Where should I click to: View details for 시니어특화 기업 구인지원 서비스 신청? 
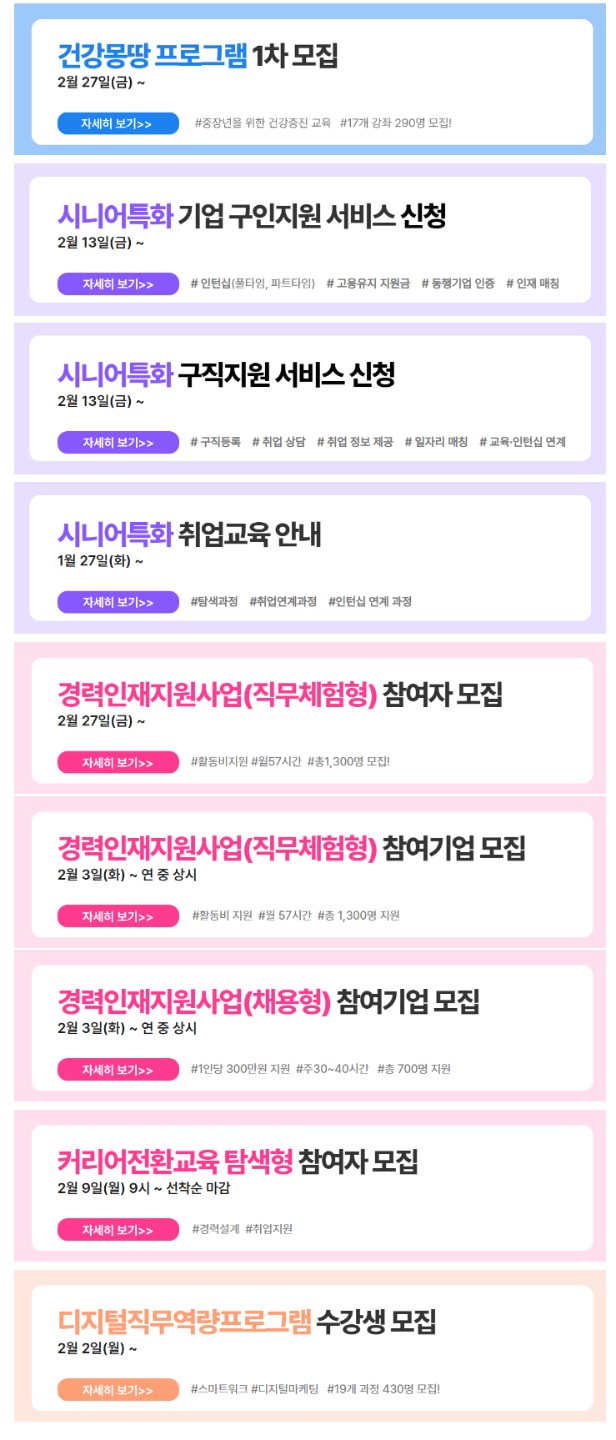coord(117,284)
